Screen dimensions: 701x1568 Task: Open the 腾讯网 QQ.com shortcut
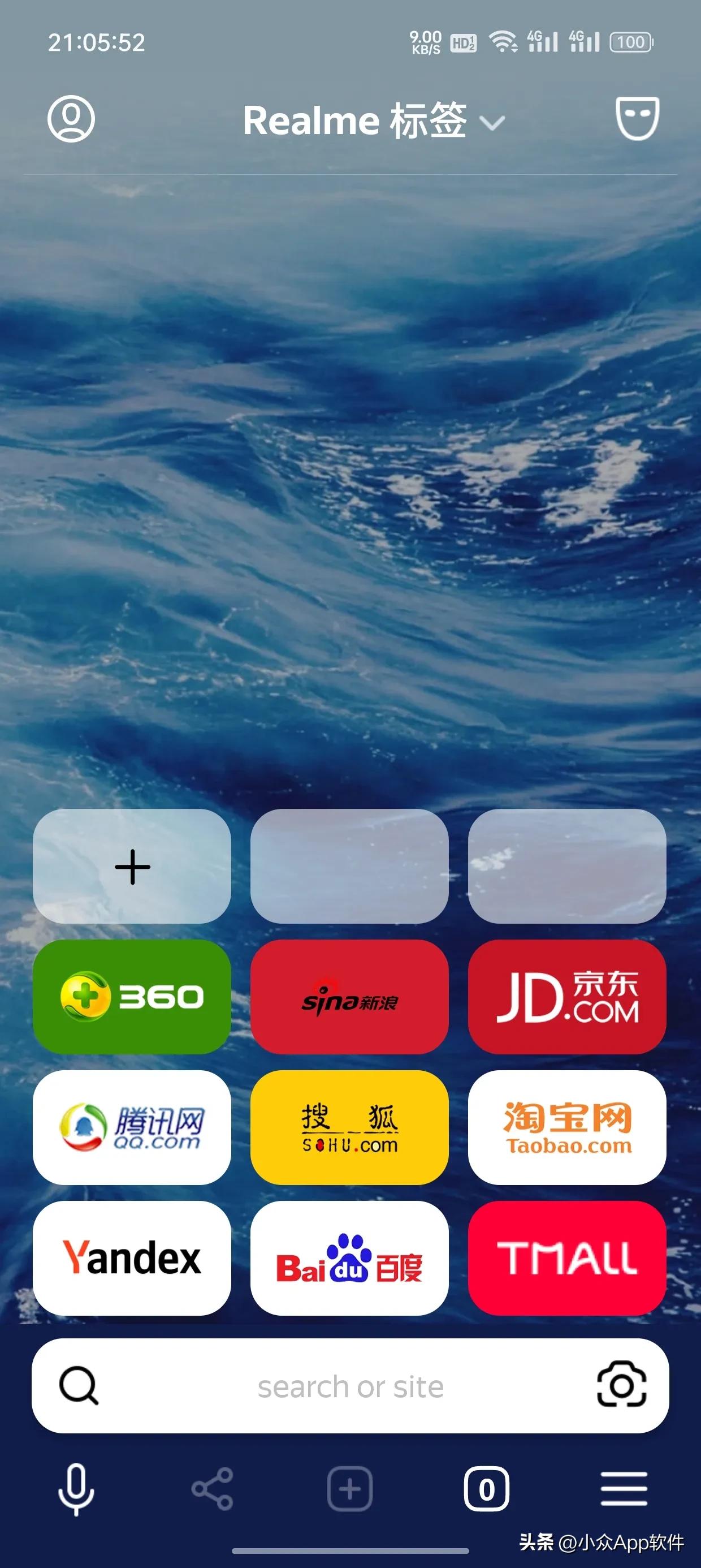[x=132, y=1127]
